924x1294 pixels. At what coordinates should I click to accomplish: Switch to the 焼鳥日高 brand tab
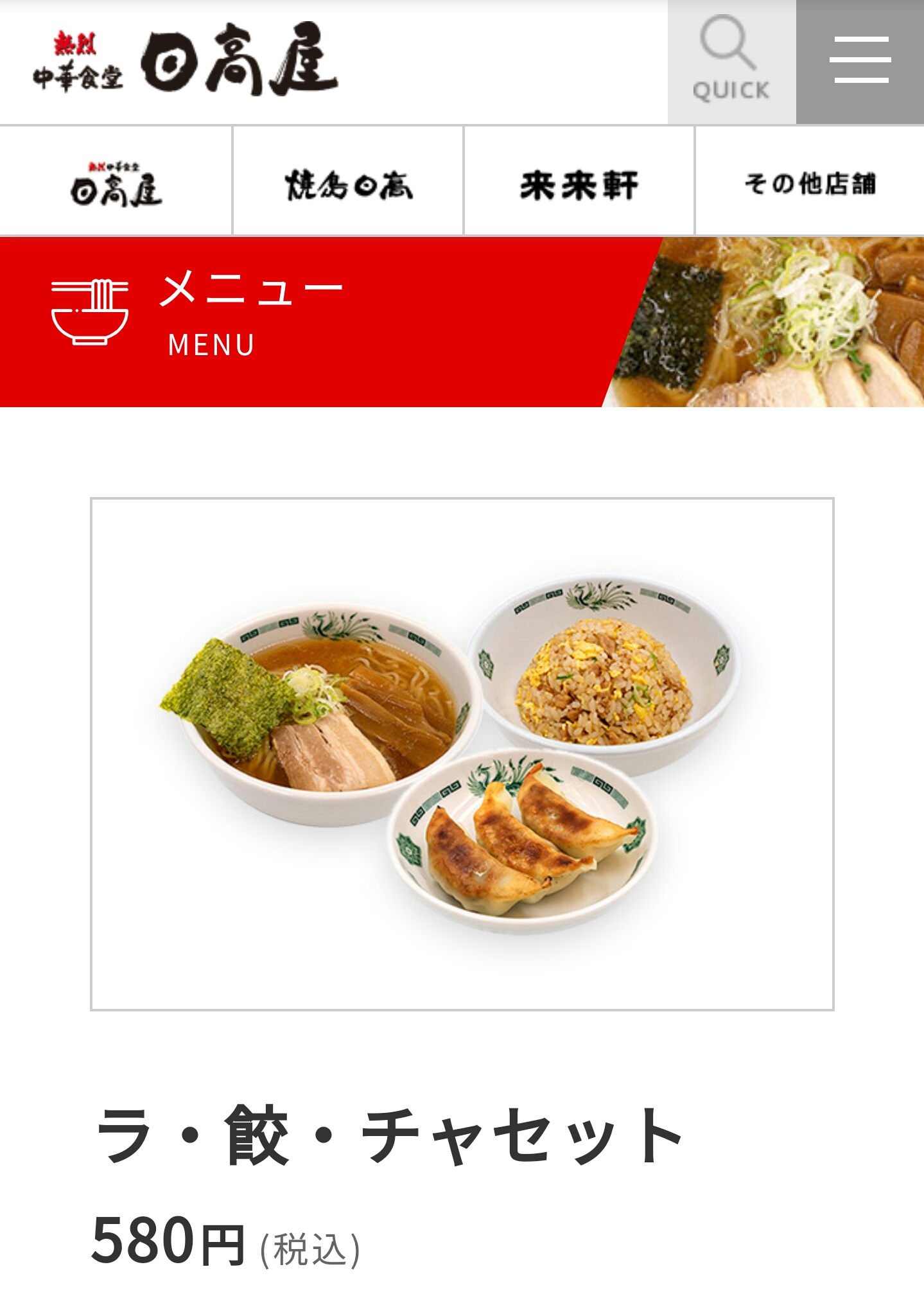coord(348,182)
